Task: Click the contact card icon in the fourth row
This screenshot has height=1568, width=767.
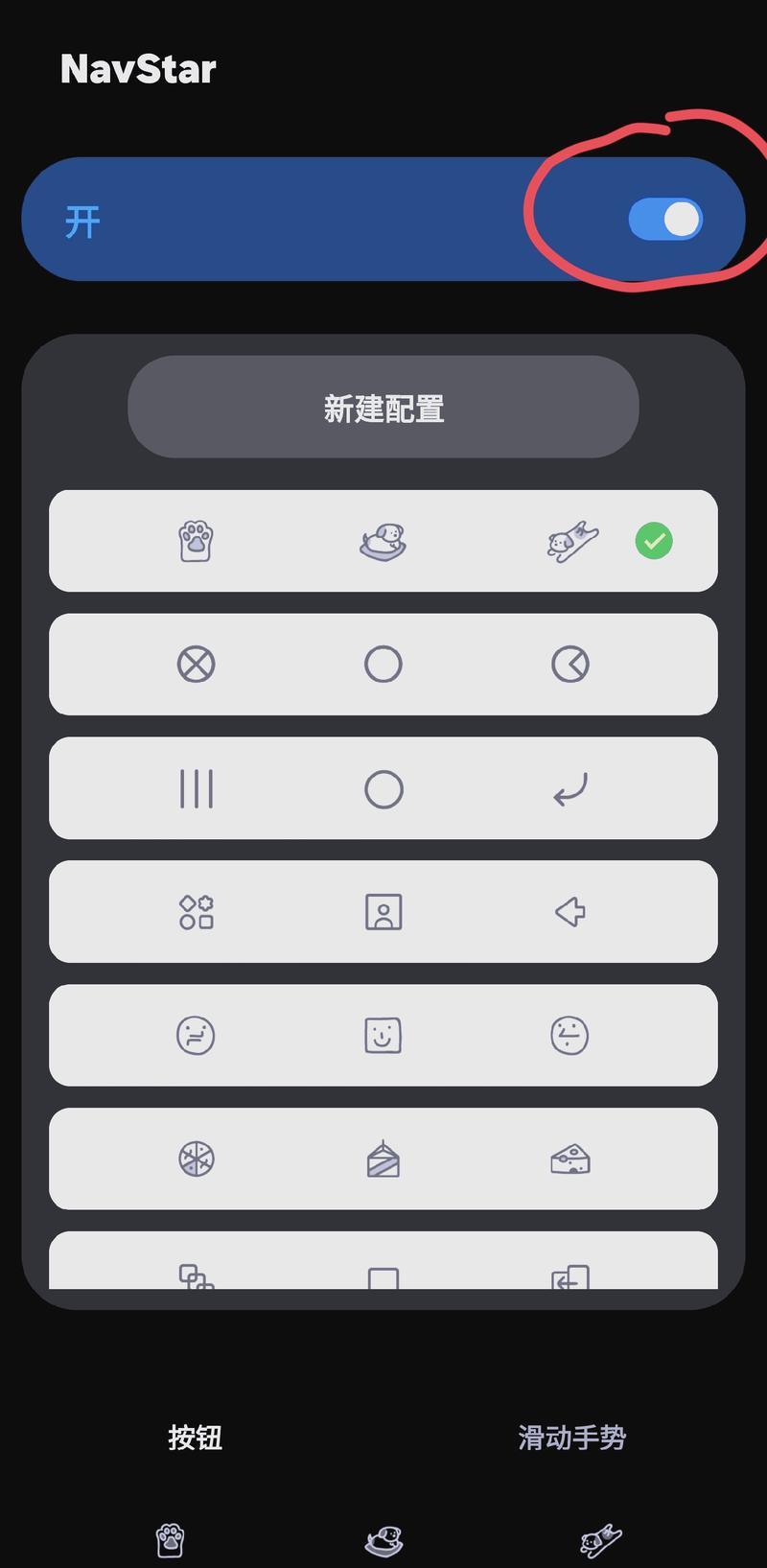Action: [383, 912]
